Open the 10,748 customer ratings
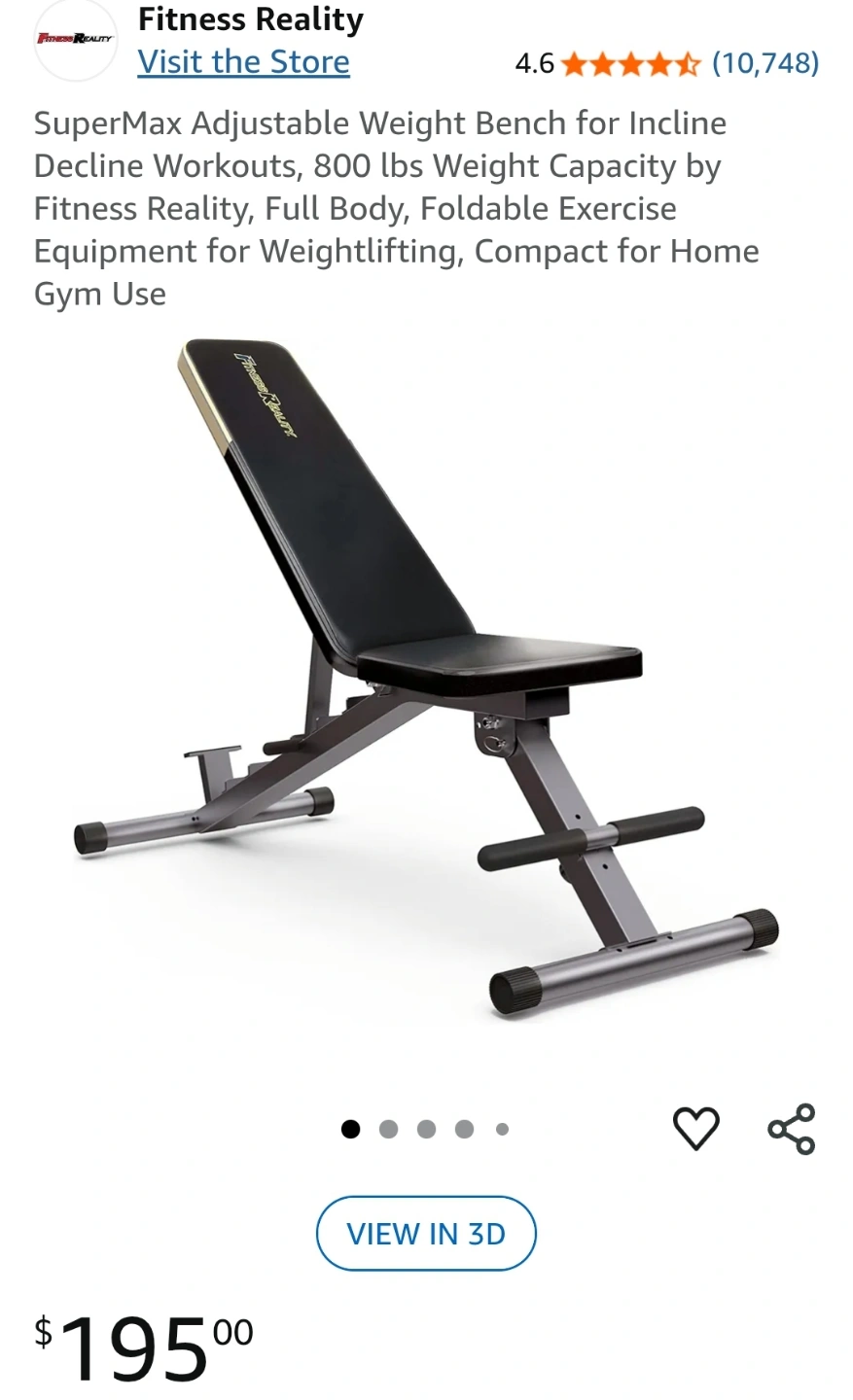The width and height of the screenshot is (853, 1400). 764,64
